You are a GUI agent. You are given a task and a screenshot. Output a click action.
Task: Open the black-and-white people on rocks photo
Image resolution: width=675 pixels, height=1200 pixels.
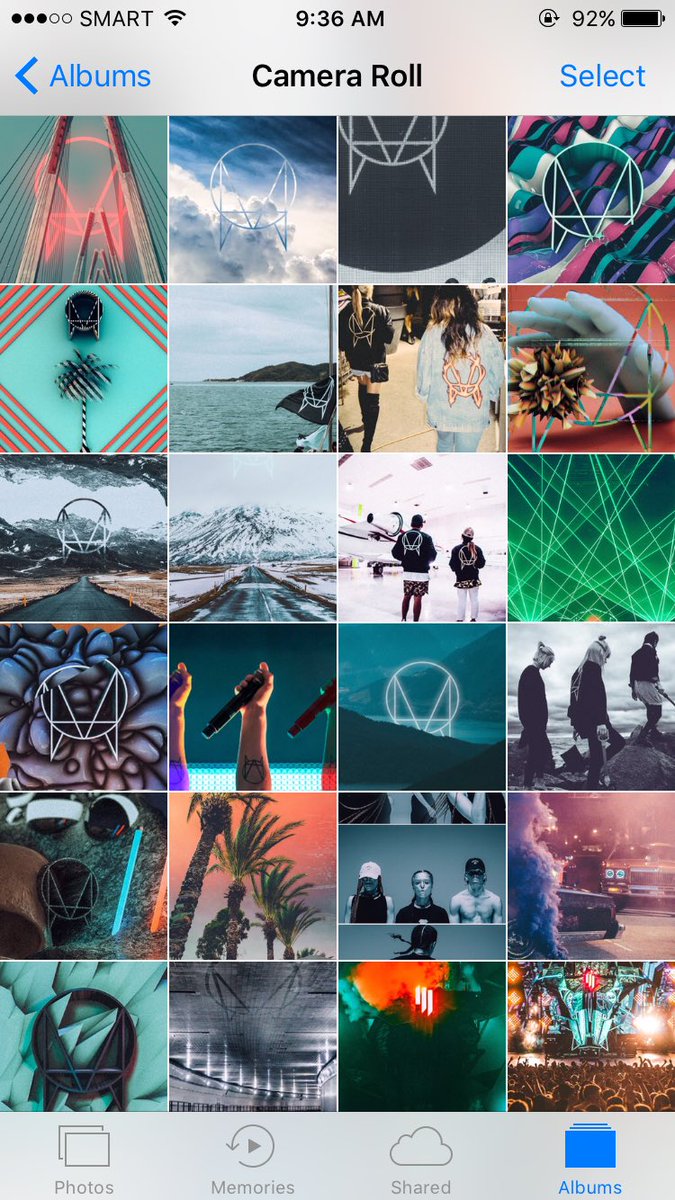(x=591, y=706)
